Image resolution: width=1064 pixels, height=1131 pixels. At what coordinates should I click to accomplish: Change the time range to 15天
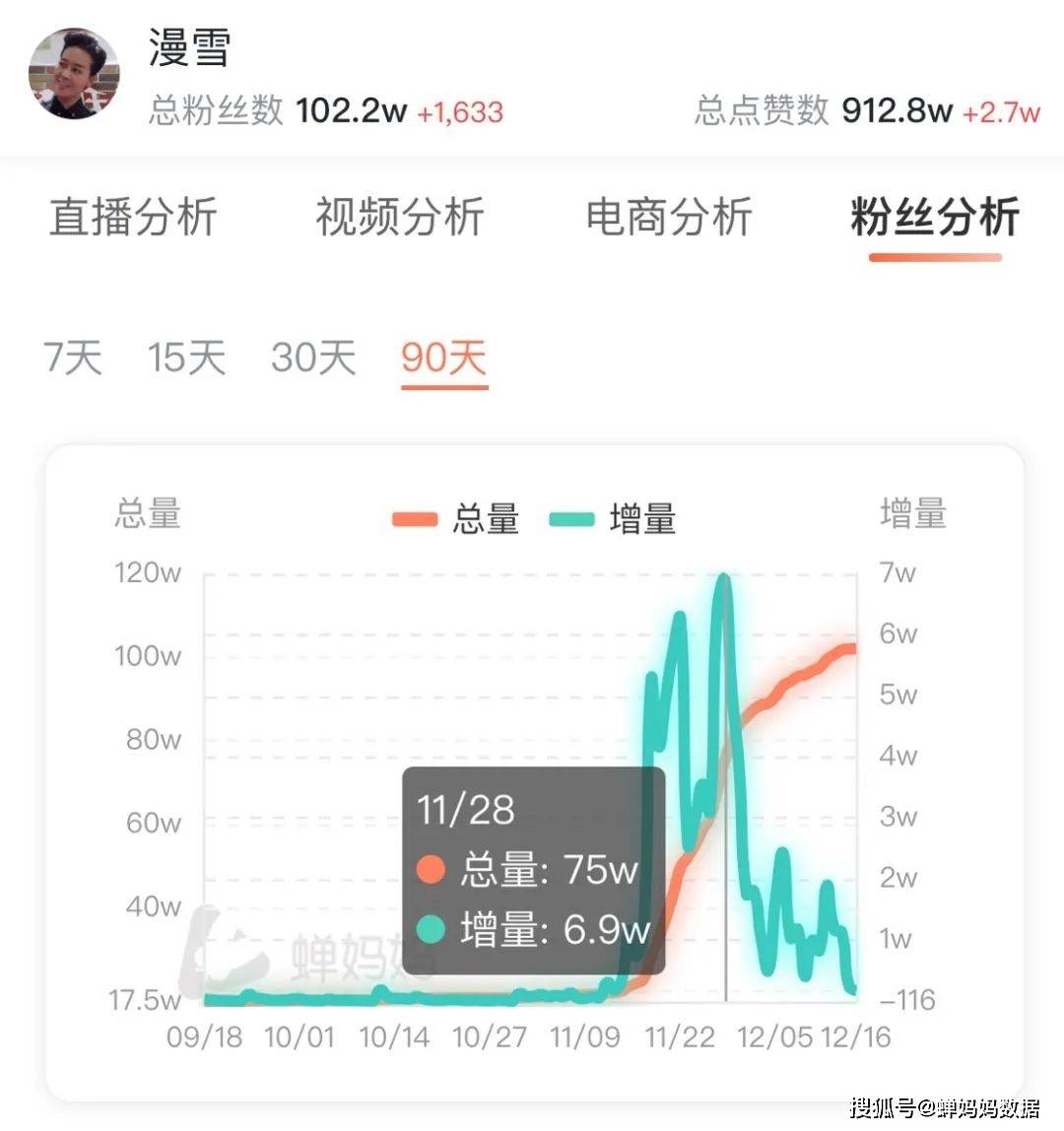click(186, 357)
